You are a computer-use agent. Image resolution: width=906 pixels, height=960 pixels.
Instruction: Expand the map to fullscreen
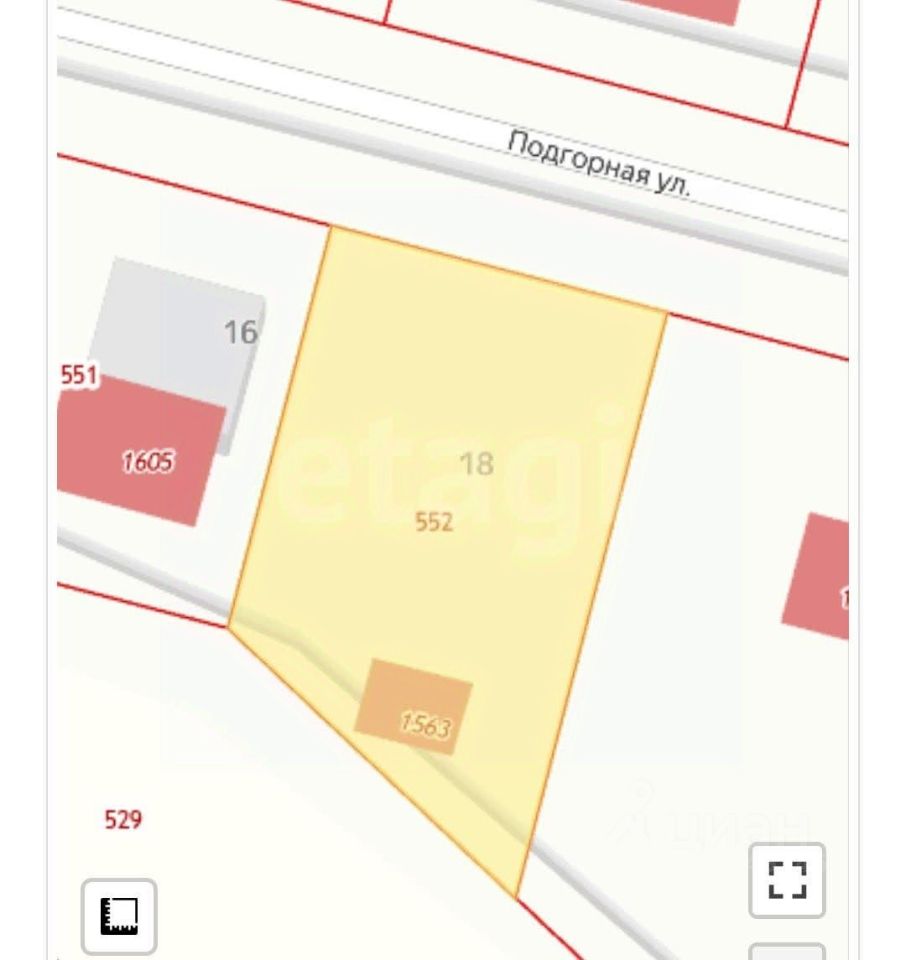pyautogui.click(x=787, y=880)
